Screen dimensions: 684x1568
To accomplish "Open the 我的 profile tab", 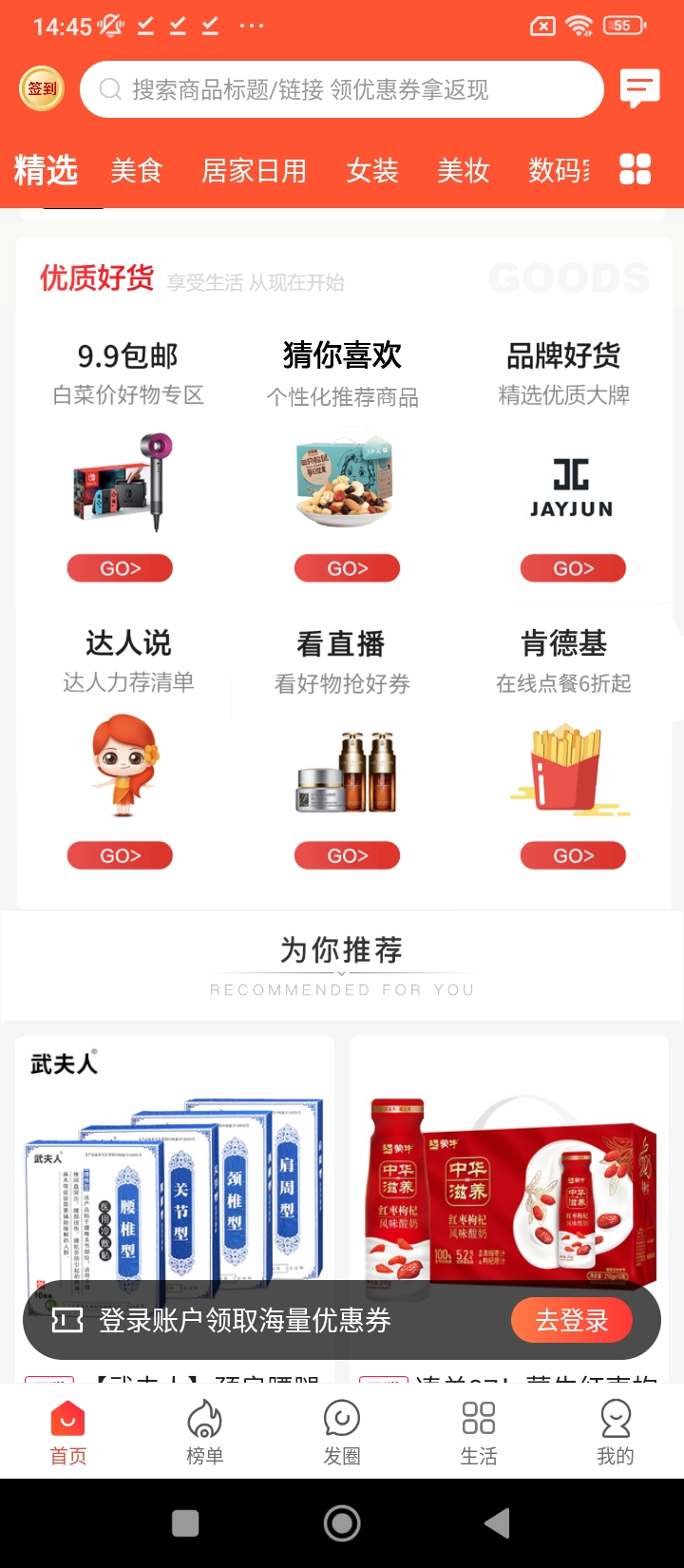I will [616, 1432].
